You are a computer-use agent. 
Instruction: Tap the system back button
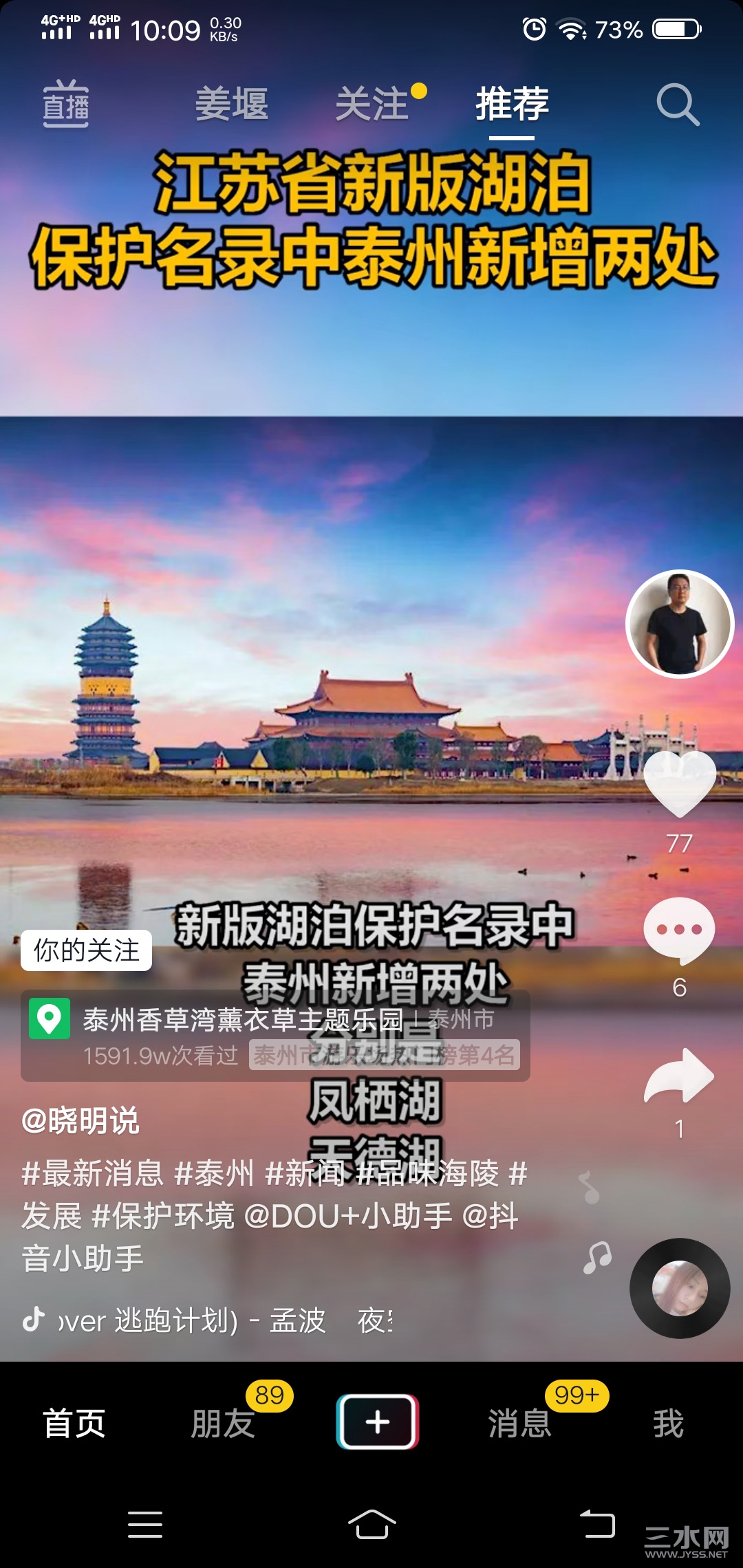pyautogui.click(x=597, y=1524)
